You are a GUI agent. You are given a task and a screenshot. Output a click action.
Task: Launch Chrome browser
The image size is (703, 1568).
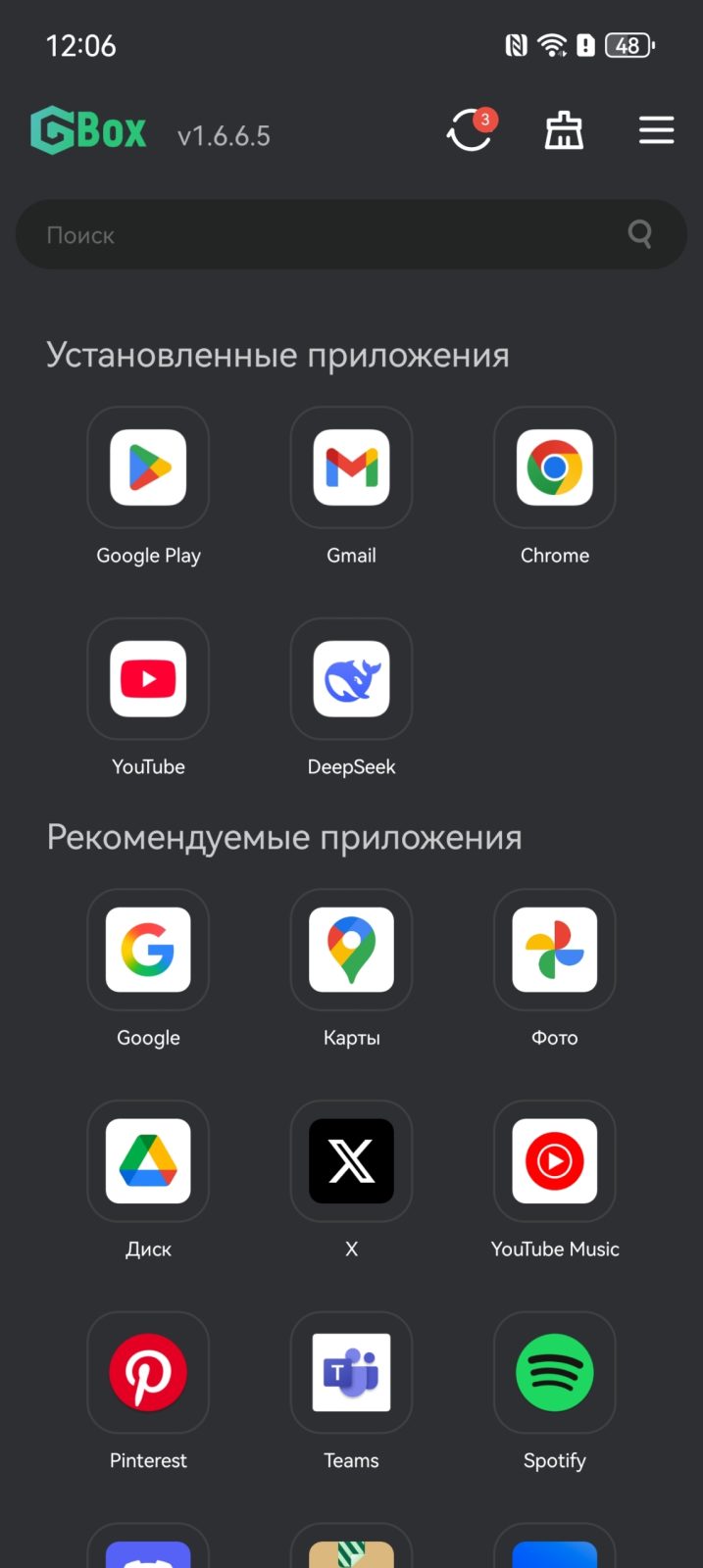point(554,467)
